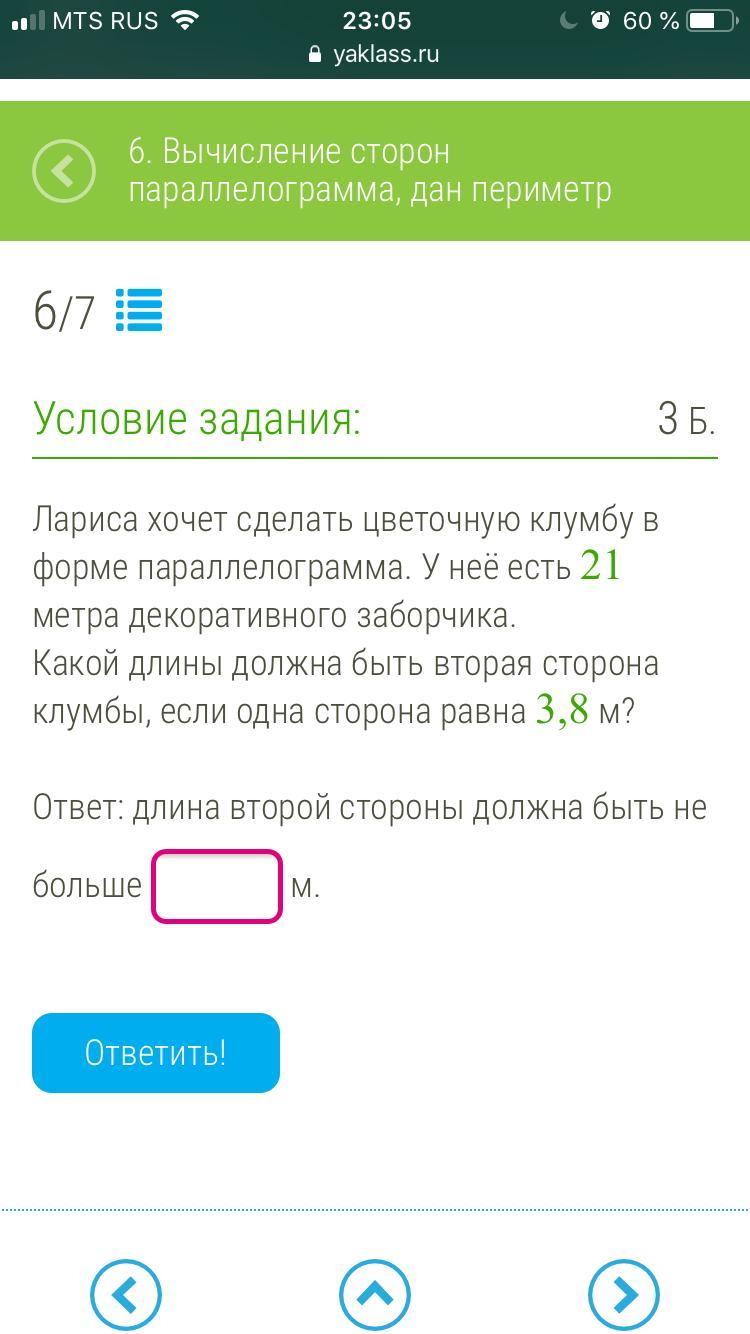The width and height of the screenshot is (750, 1334).
Task: Tap the answer input field
Action: [217, 886]
